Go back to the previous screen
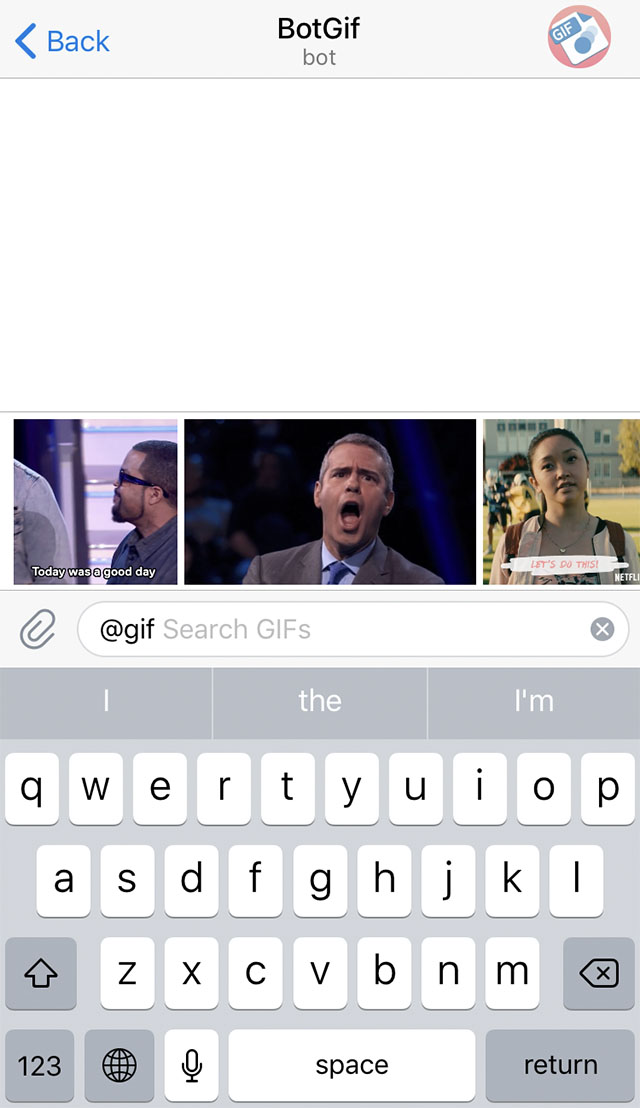 [x=62, y=41]
